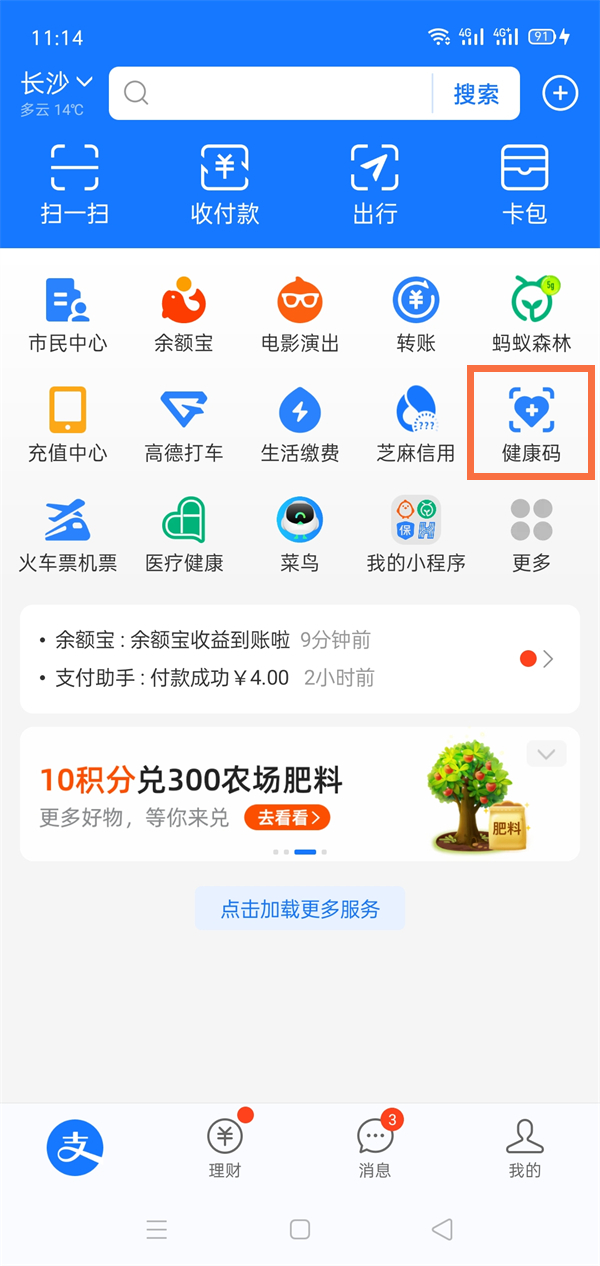Open the 扫一扫 scanner
This screenshot has height=1266, width=600.
75,183
